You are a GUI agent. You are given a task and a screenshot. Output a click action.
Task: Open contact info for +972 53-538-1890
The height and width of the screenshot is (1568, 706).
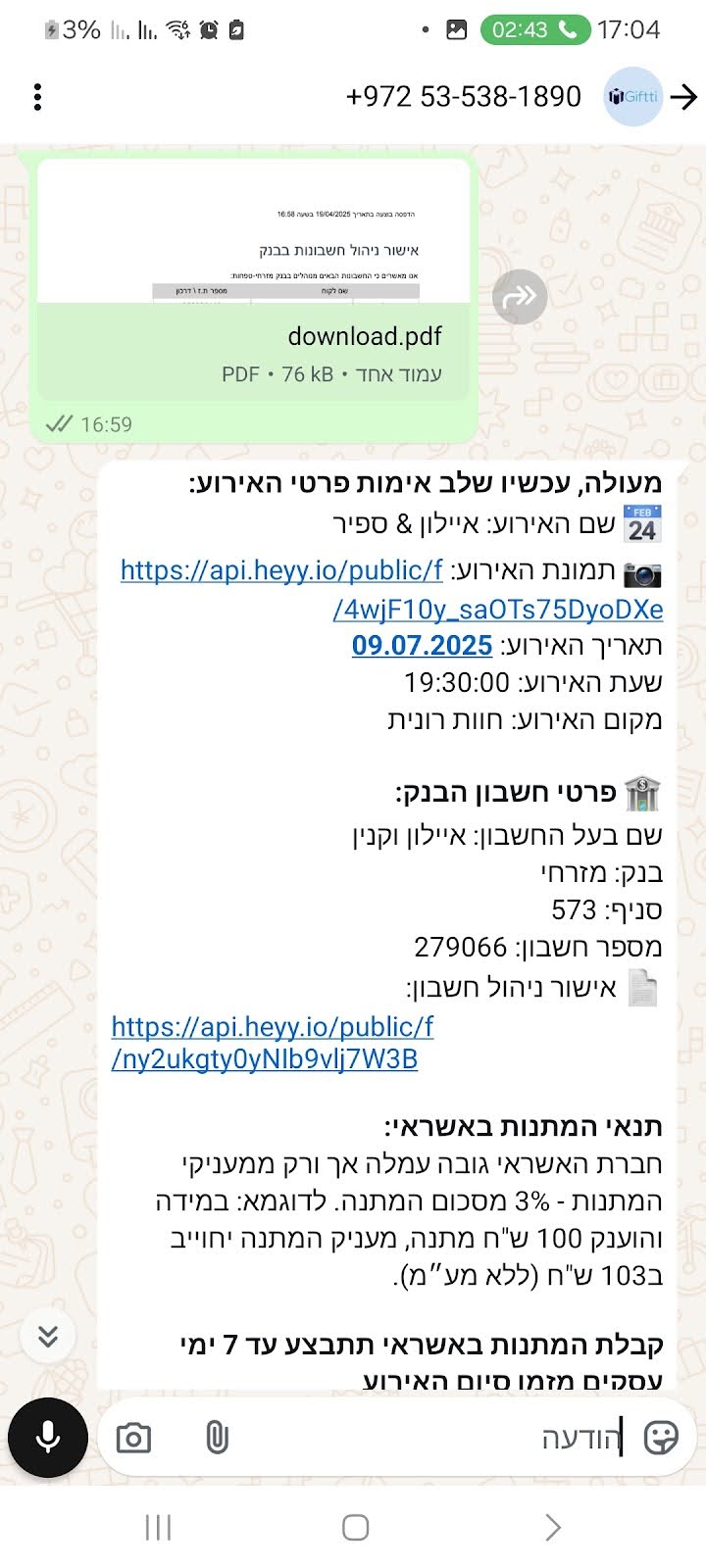pos(463,97)
